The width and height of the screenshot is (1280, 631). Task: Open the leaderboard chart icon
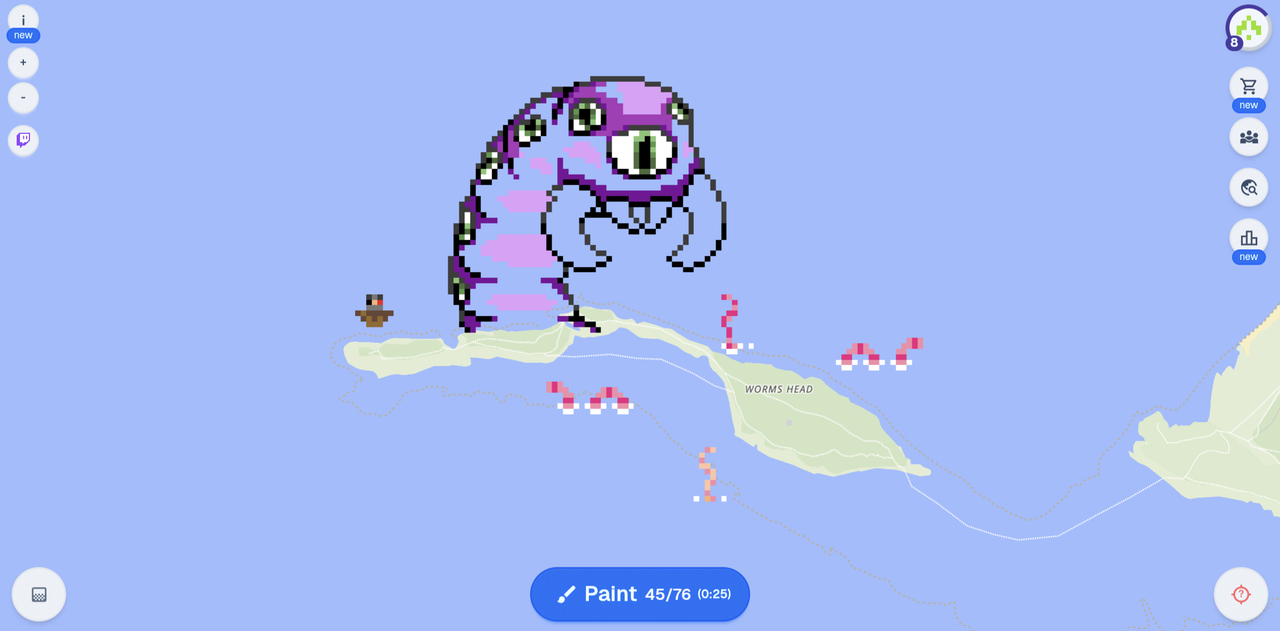pos(1248,238)
